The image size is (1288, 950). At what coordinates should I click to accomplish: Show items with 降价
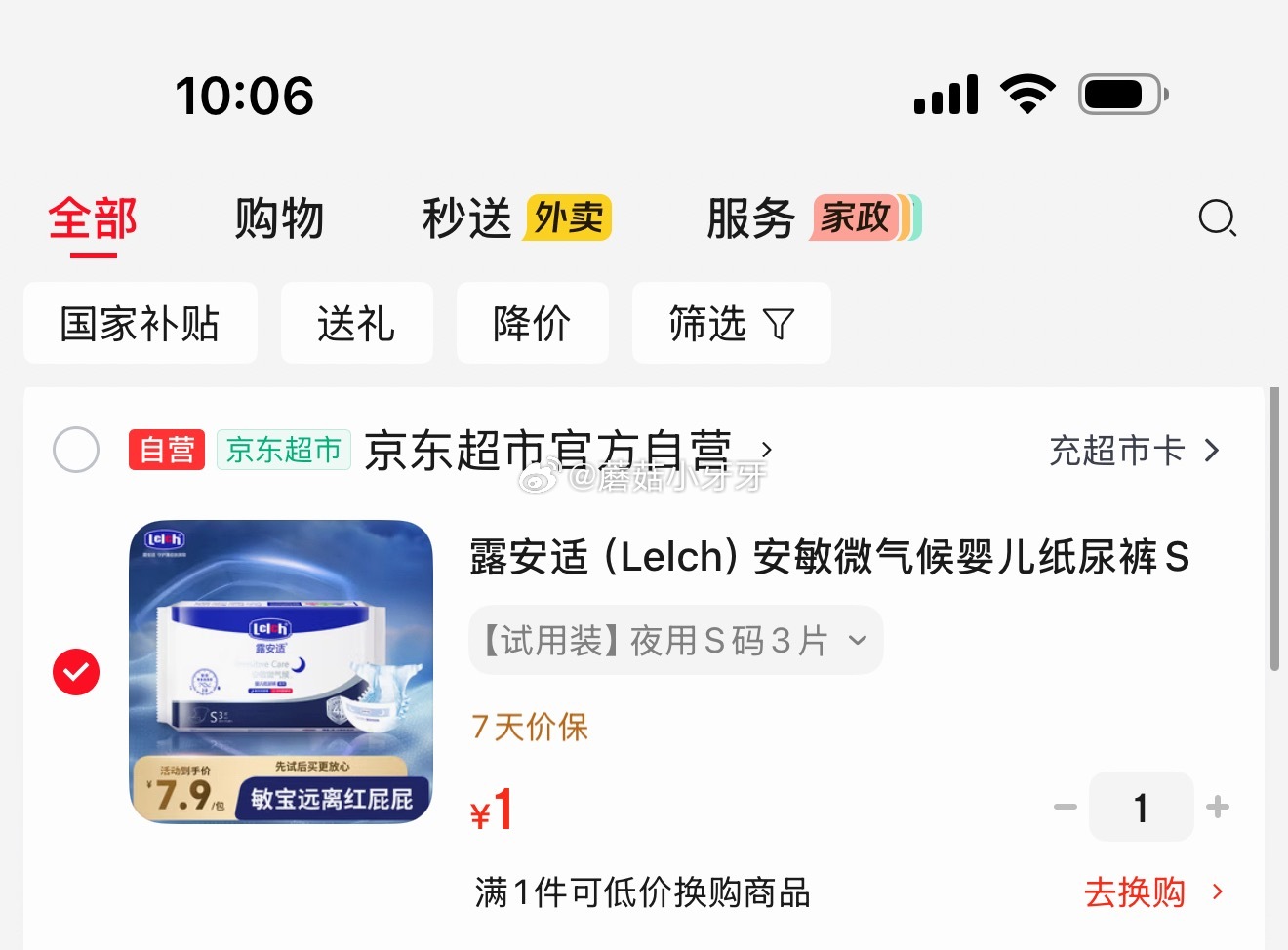pos(532,323)
